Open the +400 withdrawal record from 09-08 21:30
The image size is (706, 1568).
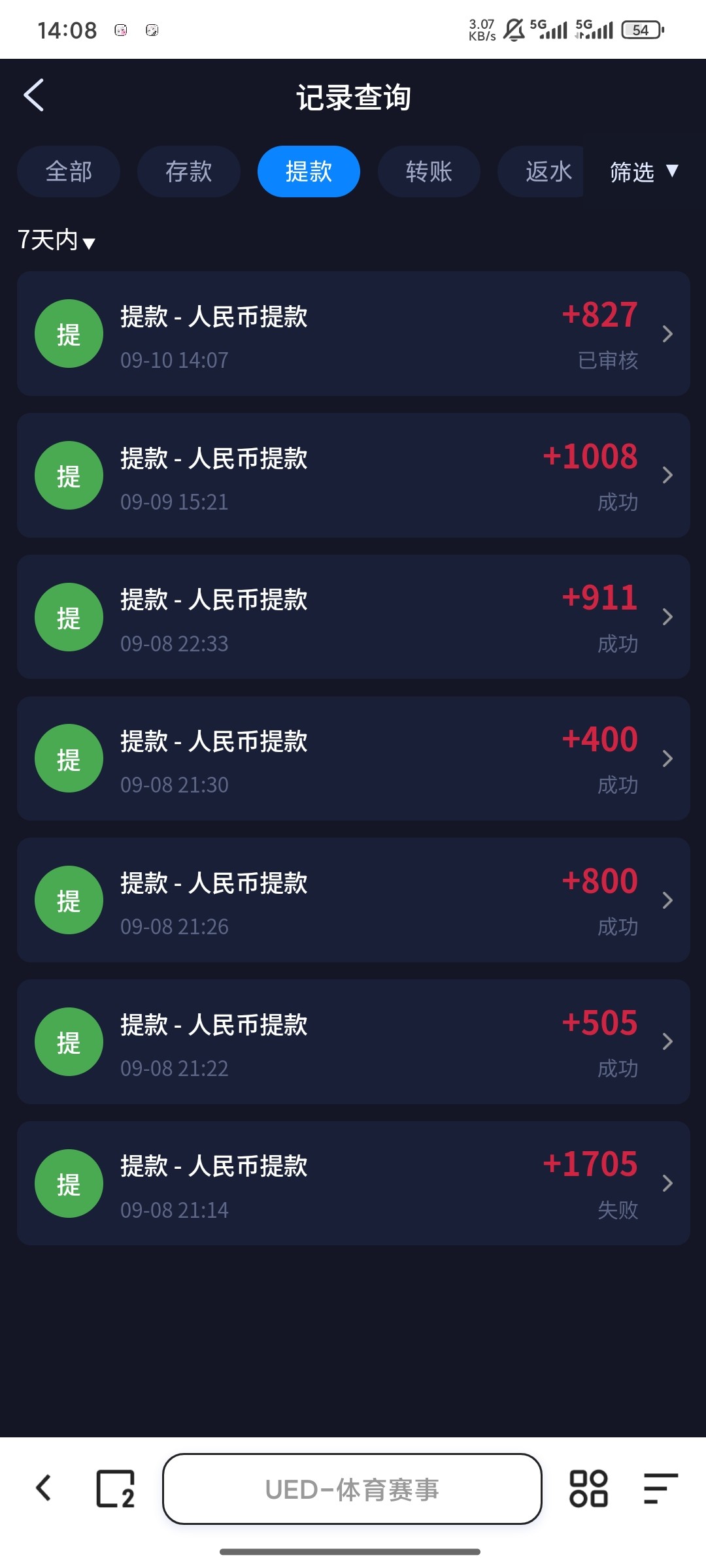click(353, 759)
